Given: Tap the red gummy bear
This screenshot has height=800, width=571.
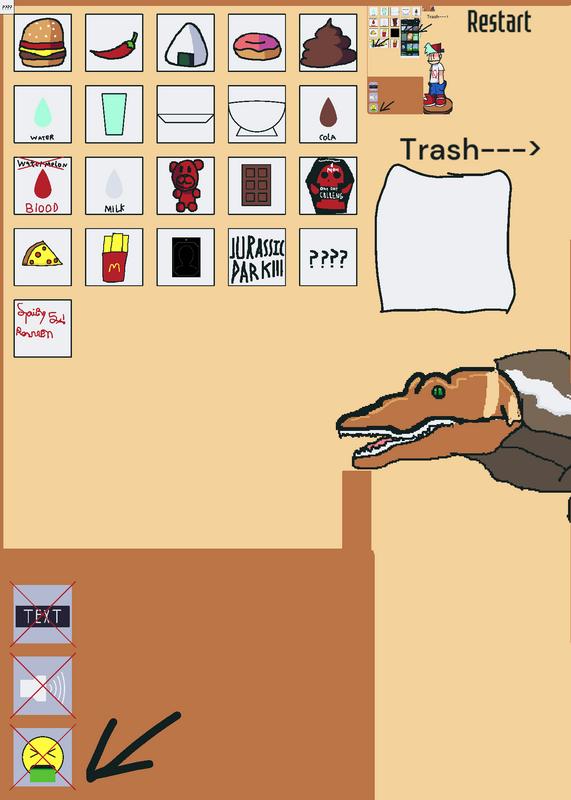Looking at the screenshot, I should [x=186, y=186].
